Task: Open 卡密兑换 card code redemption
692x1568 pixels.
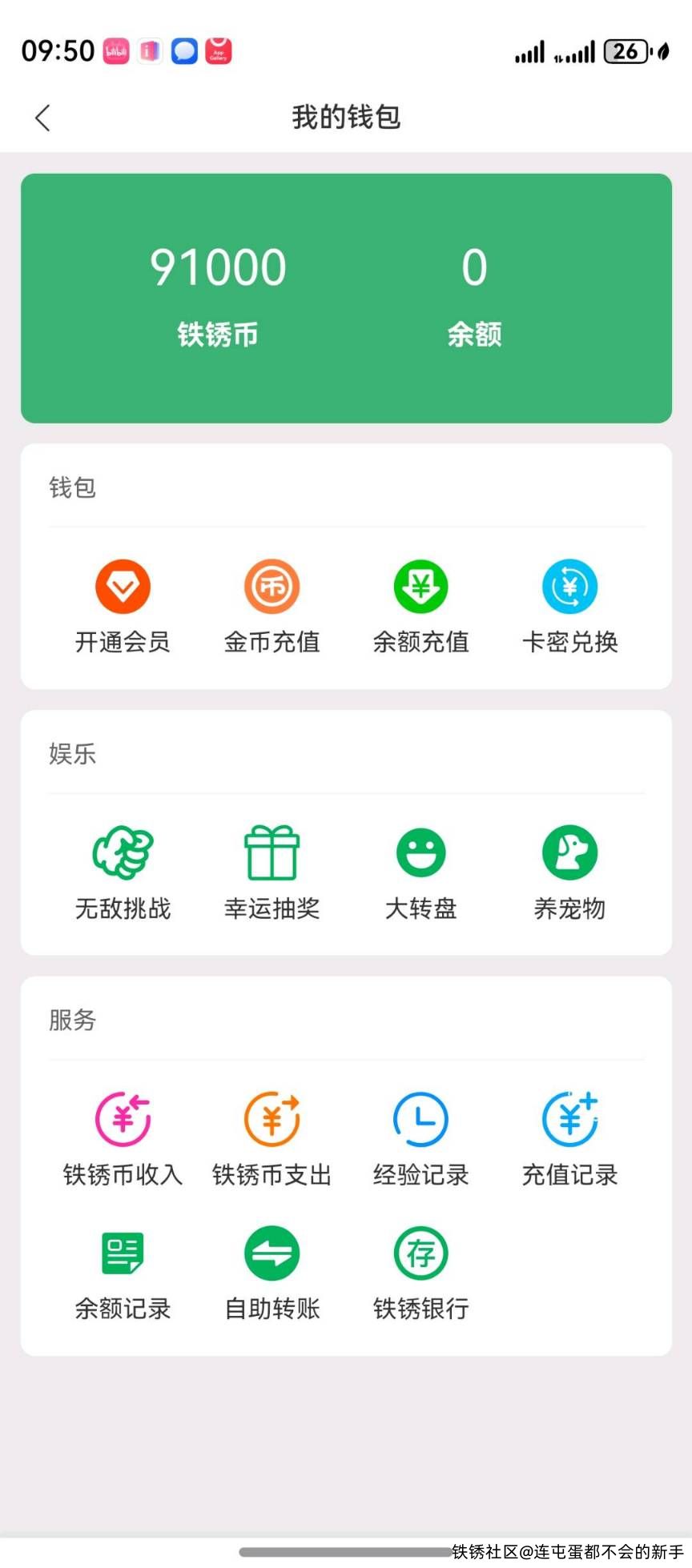Action: (569, 605)
